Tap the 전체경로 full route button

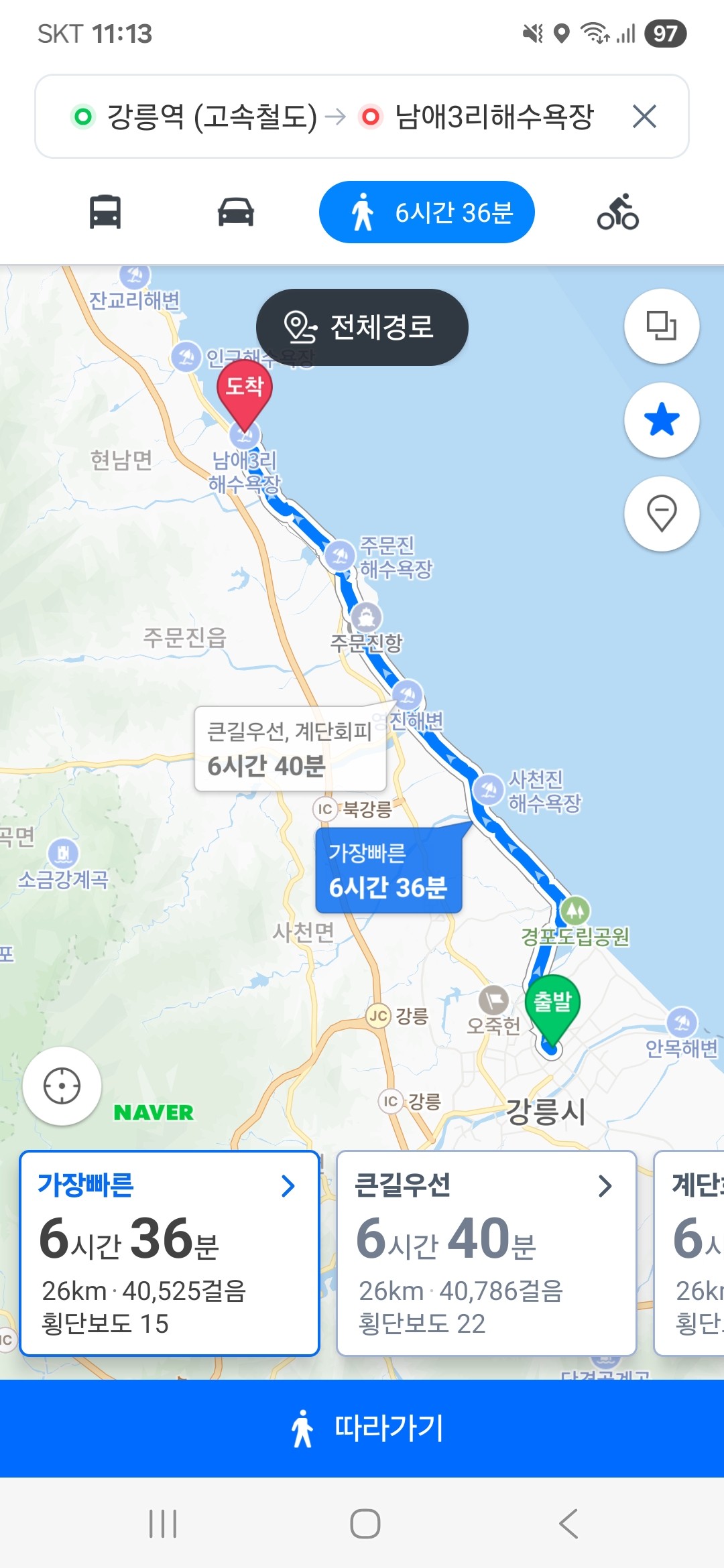pyautogui.click(x=362, y=327)
